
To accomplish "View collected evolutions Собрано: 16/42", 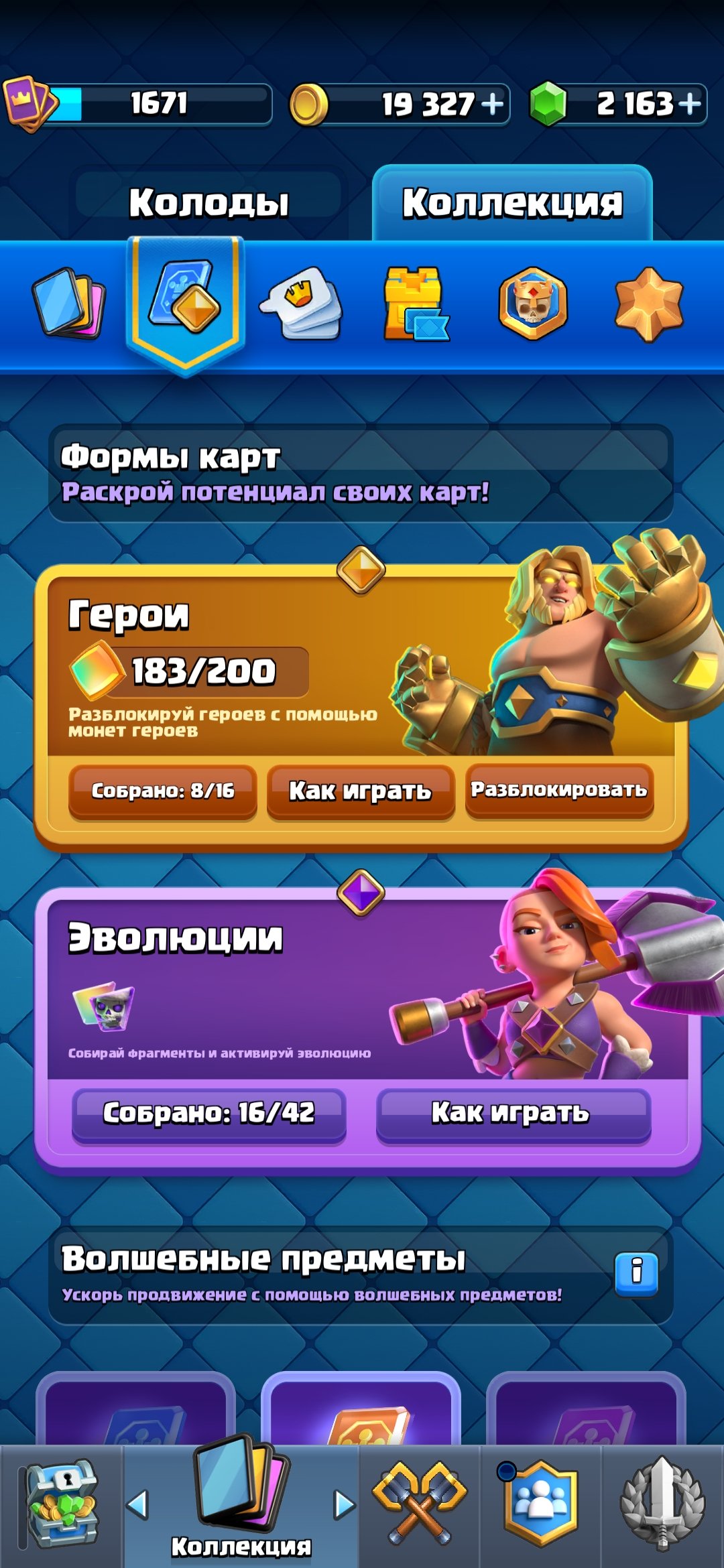I will [208, 1114].
